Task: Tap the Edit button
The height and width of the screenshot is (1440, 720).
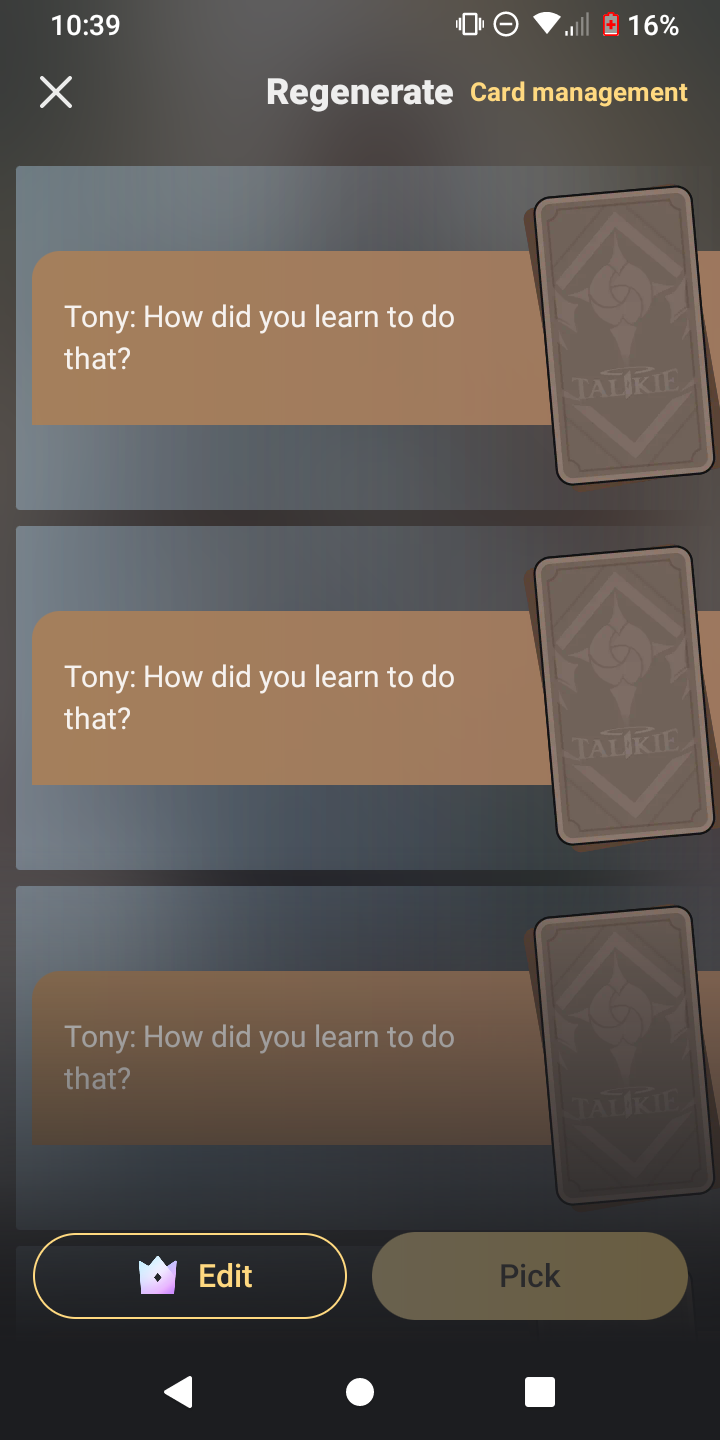Action: pyautogui.click(x=190, y=1276)
